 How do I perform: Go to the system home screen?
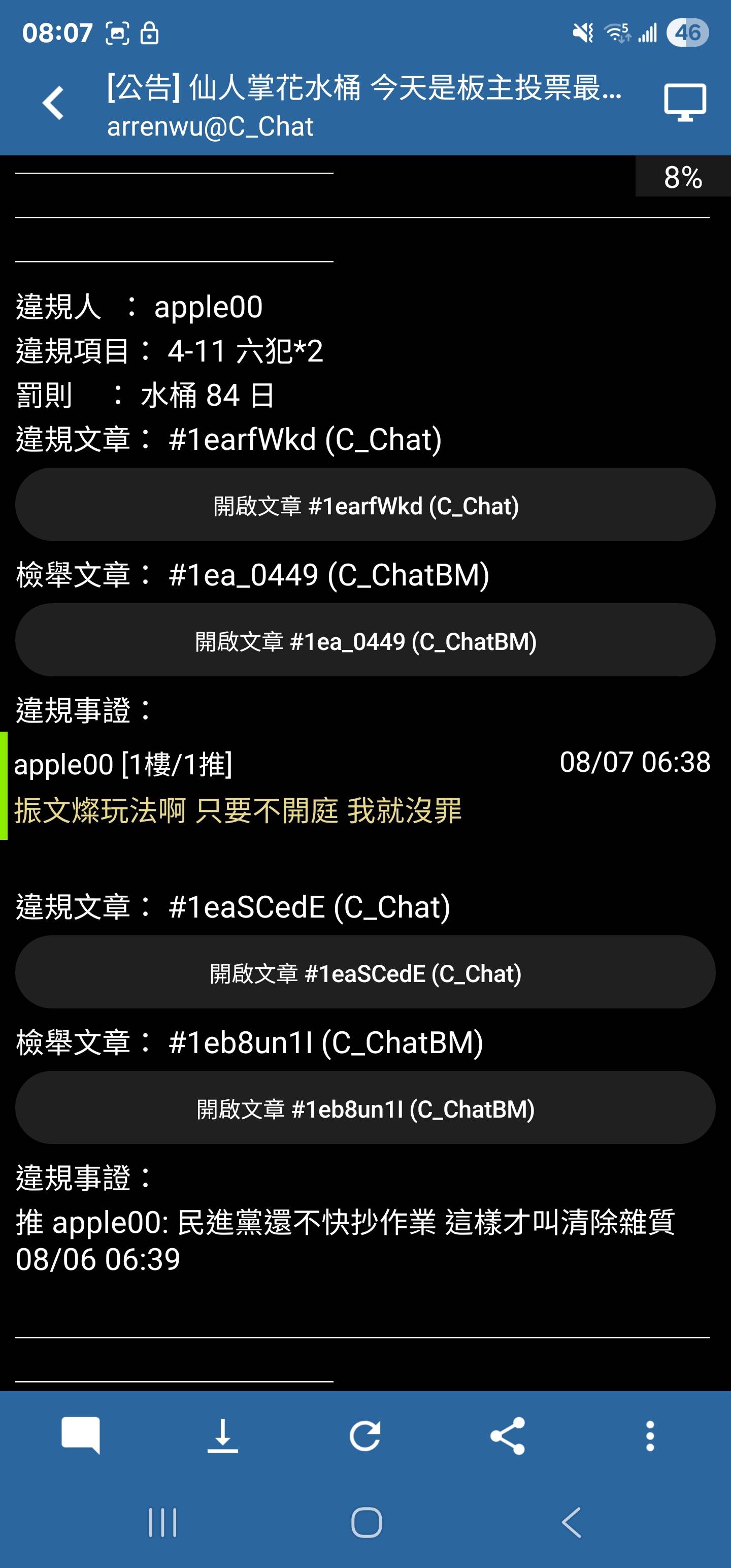pyautogui.click(x=367, y=1522)
